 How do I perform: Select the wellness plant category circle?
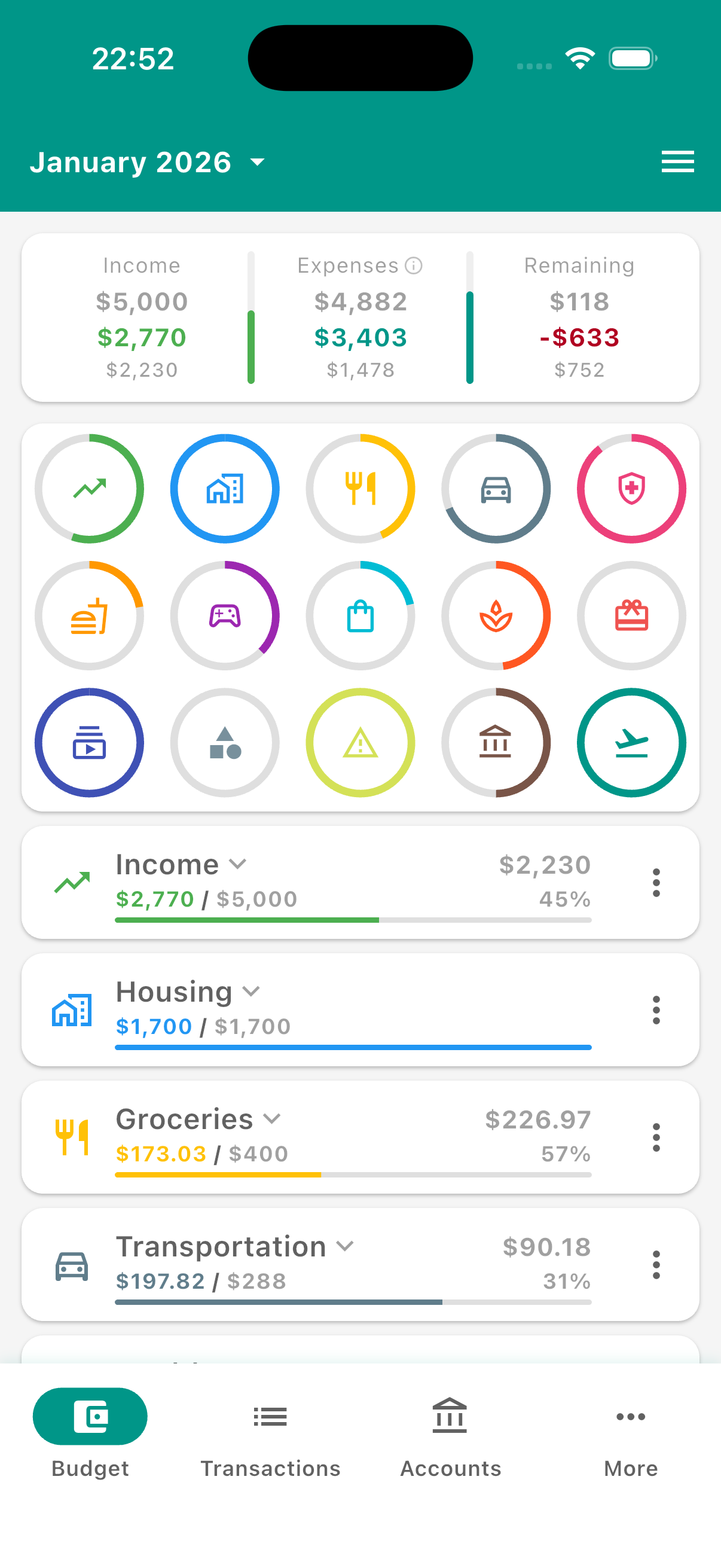[x=496, y=615]
